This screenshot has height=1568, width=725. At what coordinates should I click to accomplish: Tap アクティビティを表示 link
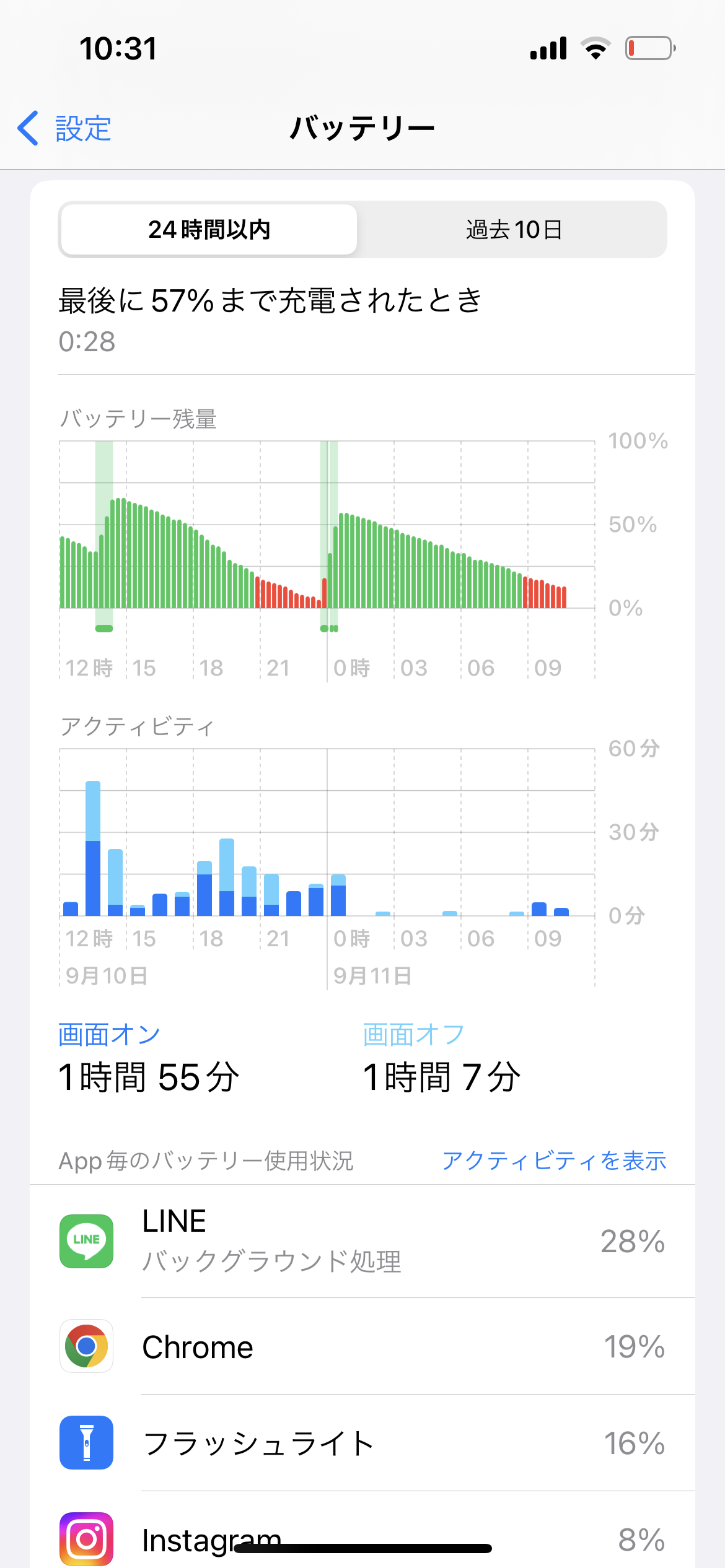[x=554, y=1161]
